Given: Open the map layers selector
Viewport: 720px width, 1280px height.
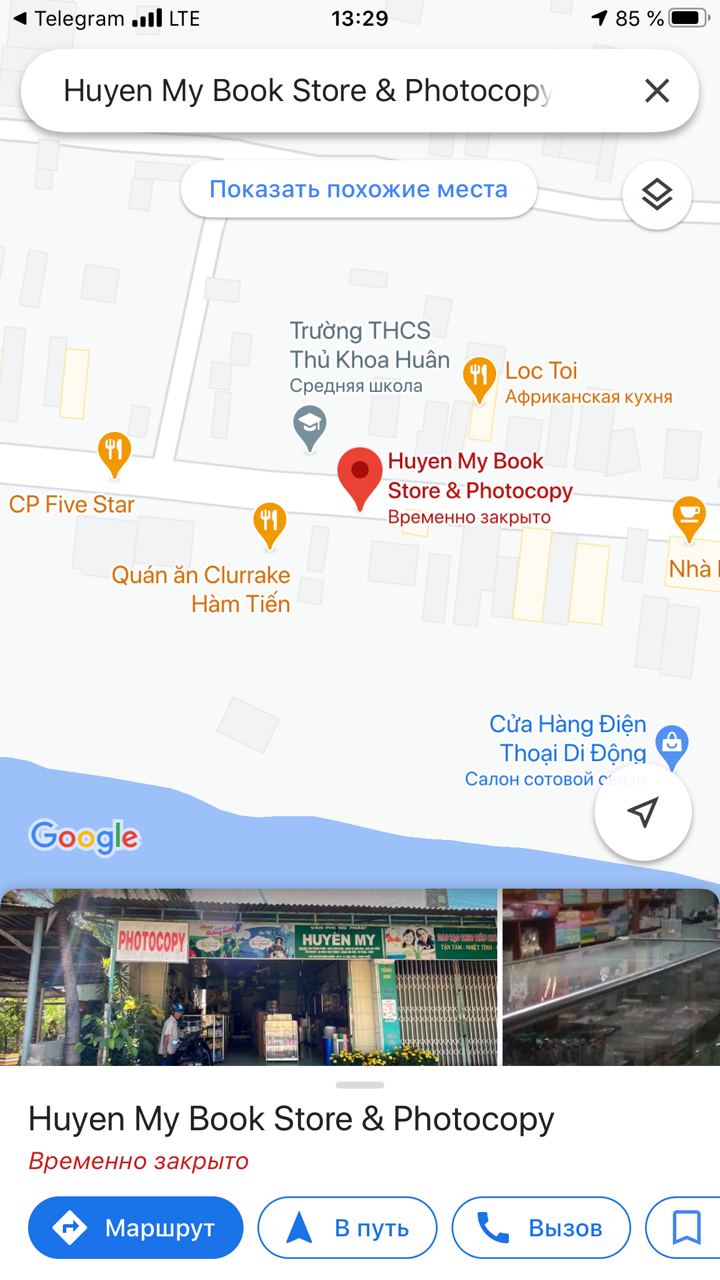Looking at the screenshot, I should point(656,195).
